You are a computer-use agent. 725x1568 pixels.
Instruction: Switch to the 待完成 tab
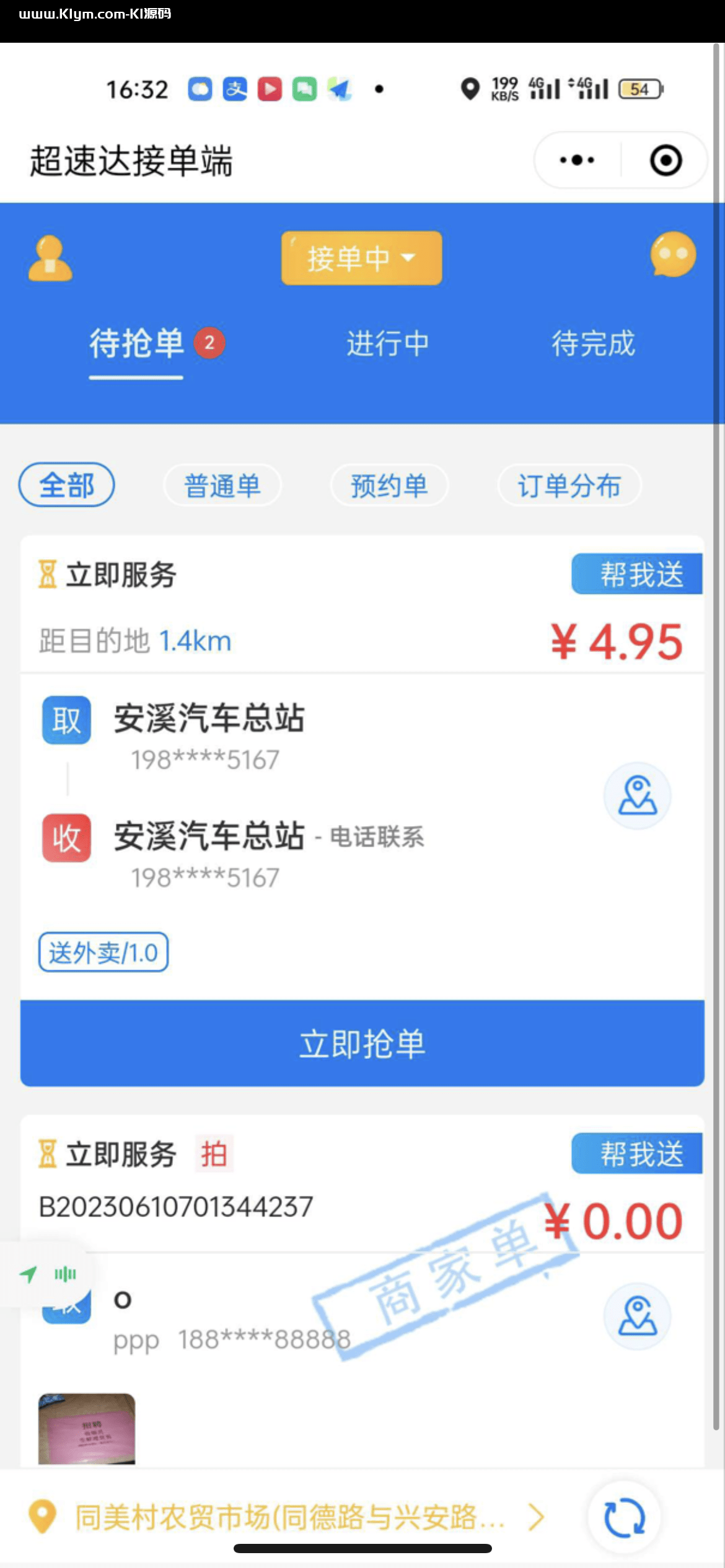(x=593, y=344)
